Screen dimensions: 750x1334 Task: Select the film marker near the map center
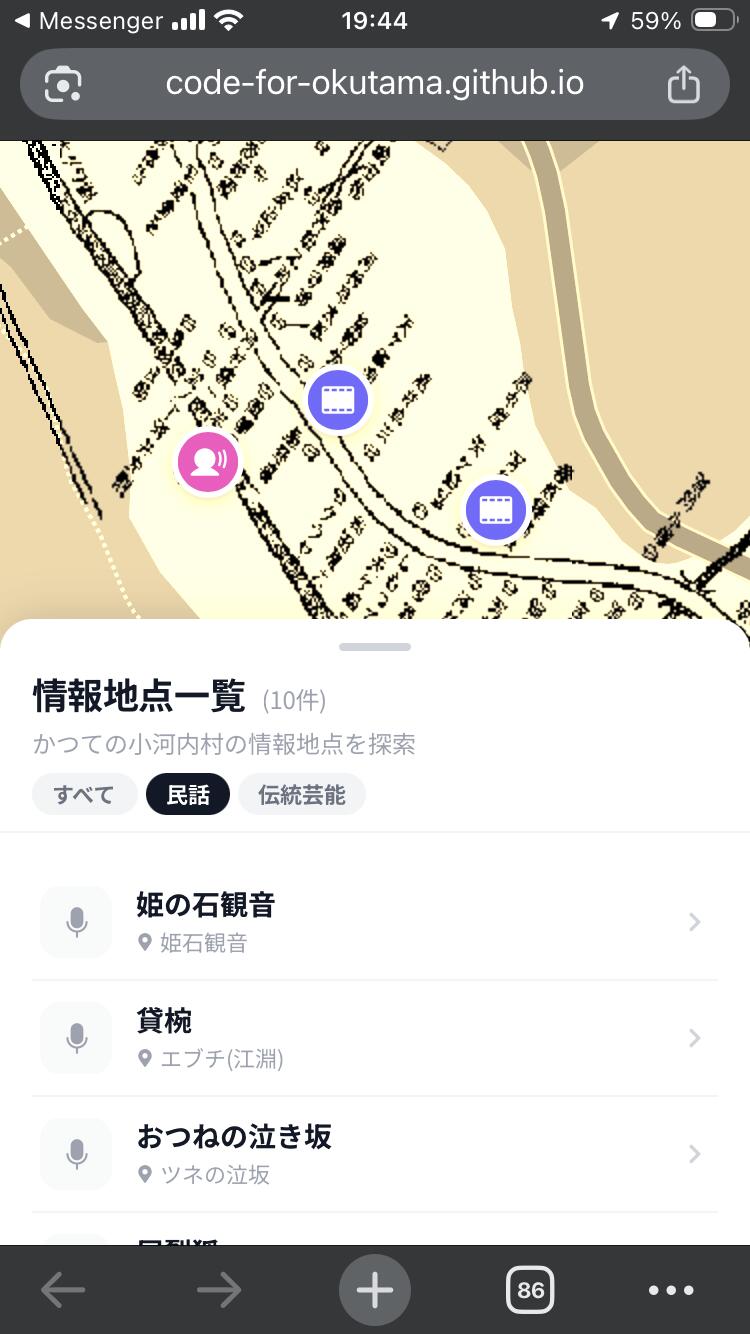click(337, 399)
